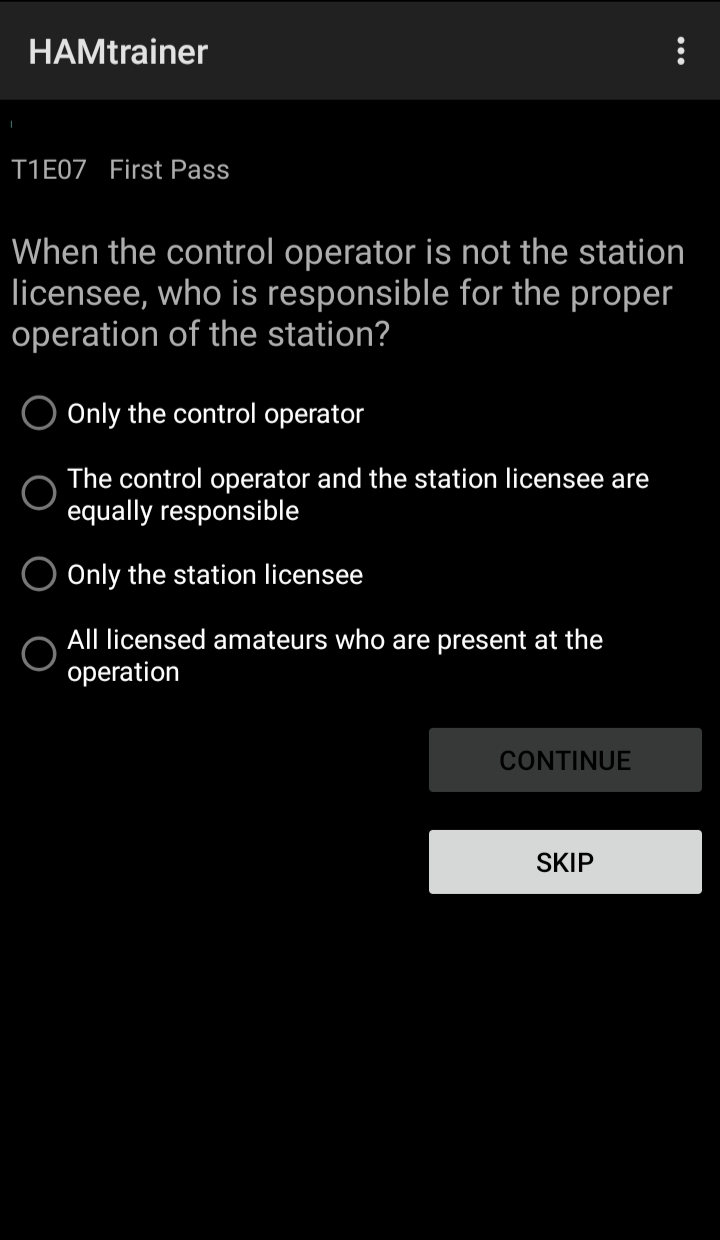Select 'All licensed amateurs who are present'

coord(39,655)
